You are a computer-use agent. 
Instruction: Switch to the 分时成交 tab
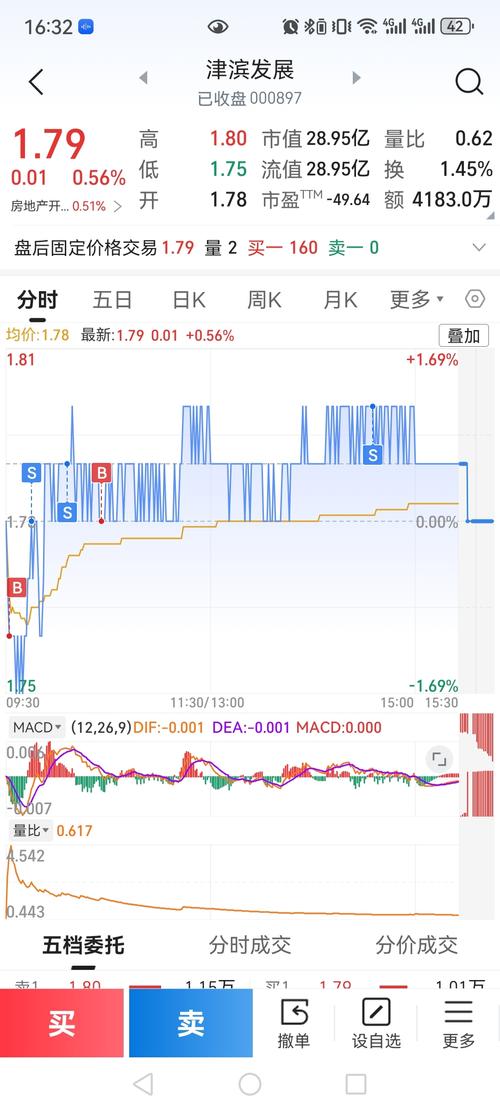pyautogui.click(x=250, y=944)
